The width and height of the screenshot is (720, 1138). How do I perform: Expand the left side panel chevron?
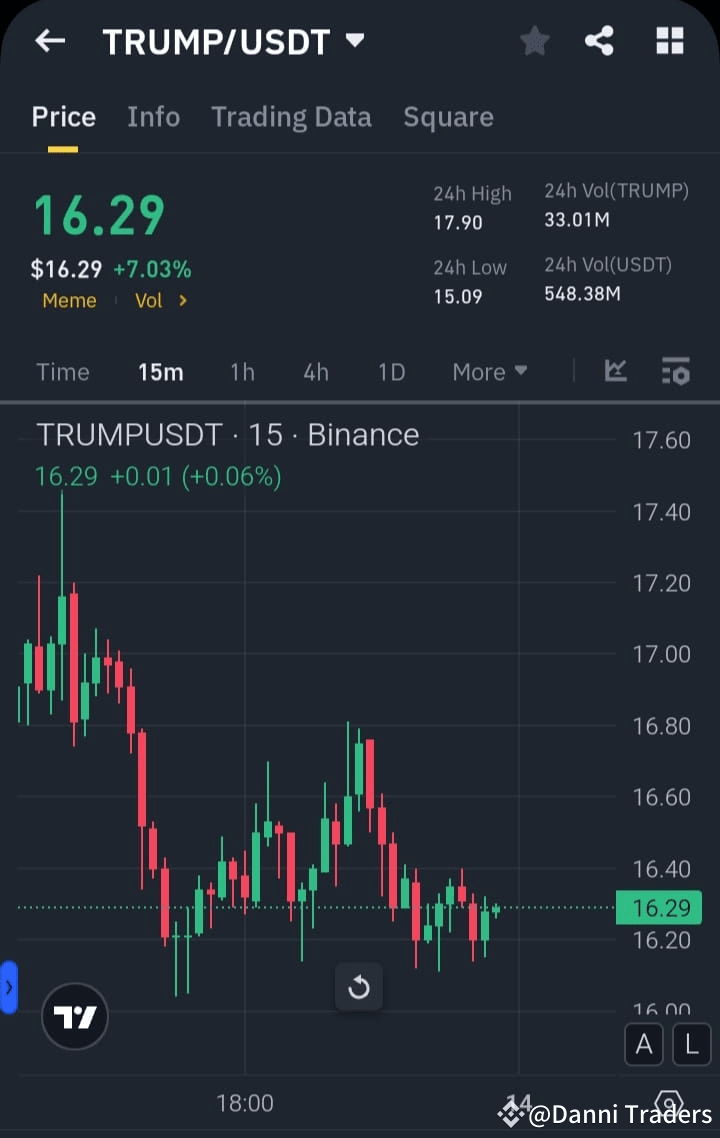(x=10, y=988)
